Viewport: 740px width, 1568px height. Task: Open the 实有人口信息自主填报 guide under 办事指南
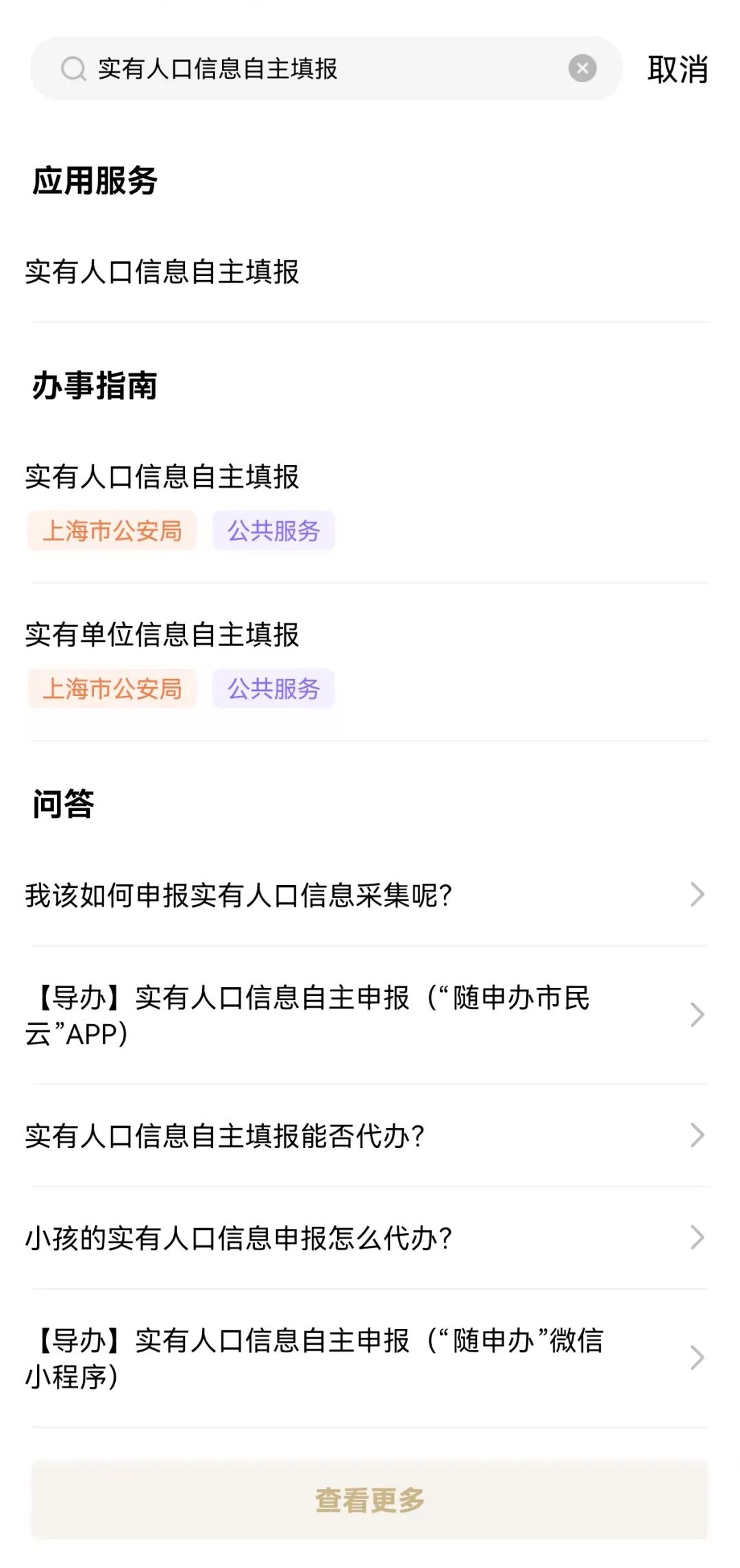tap(162, 477)
